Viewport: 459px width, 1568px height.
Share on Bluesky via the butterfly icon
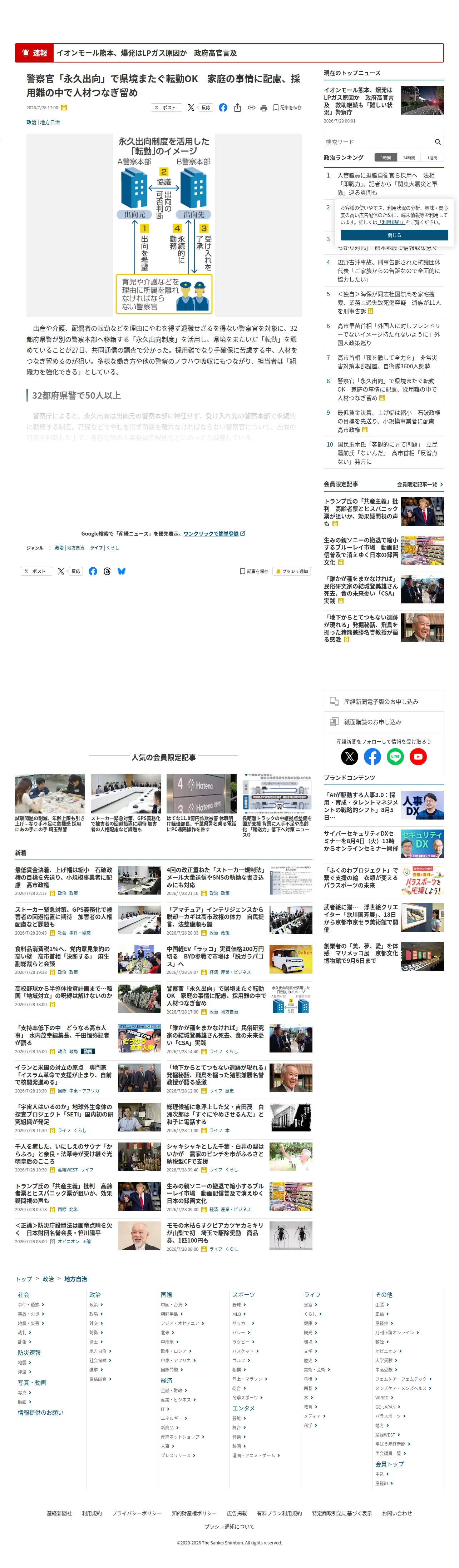coord(122,572)
